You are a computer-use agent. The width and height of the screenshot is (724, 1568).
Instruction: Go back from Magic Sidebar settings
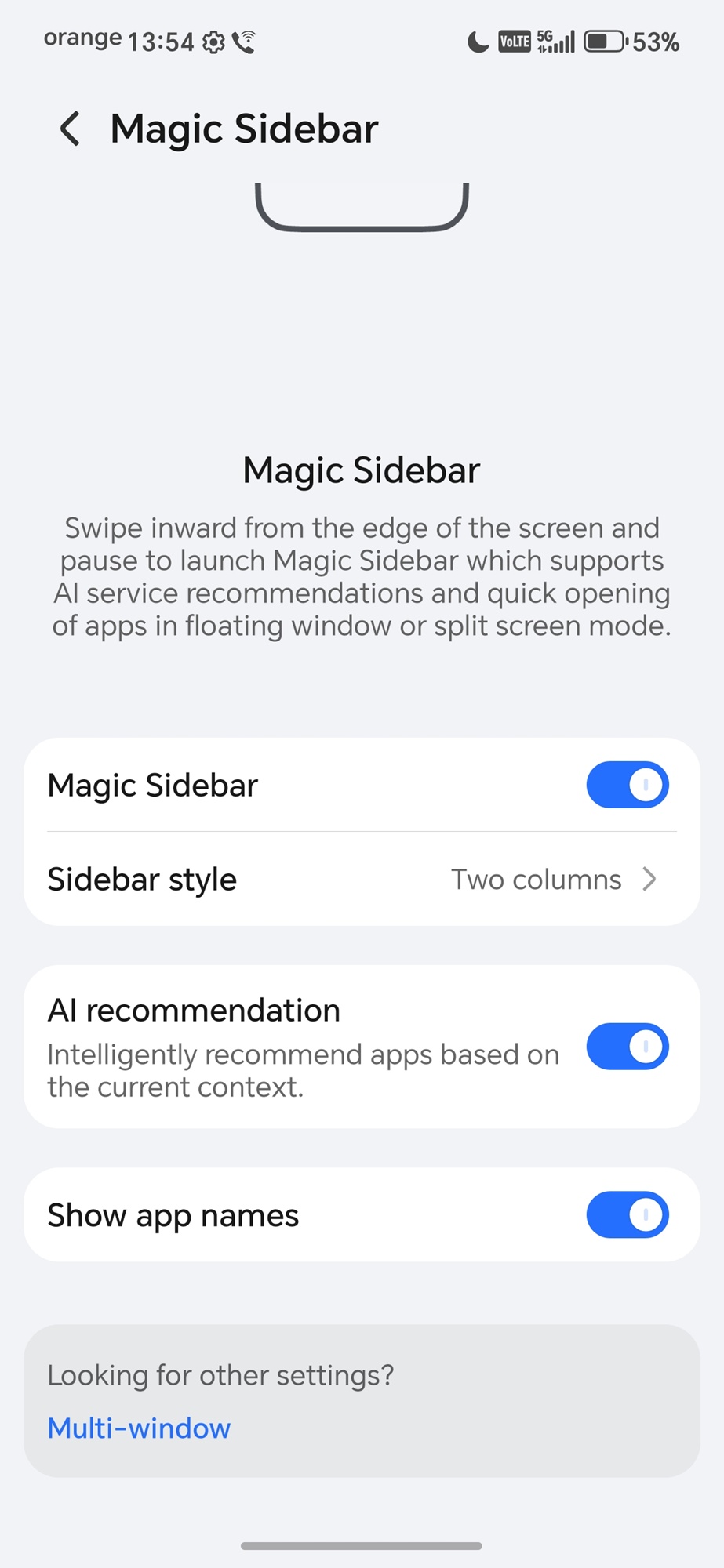coord(70,129)
